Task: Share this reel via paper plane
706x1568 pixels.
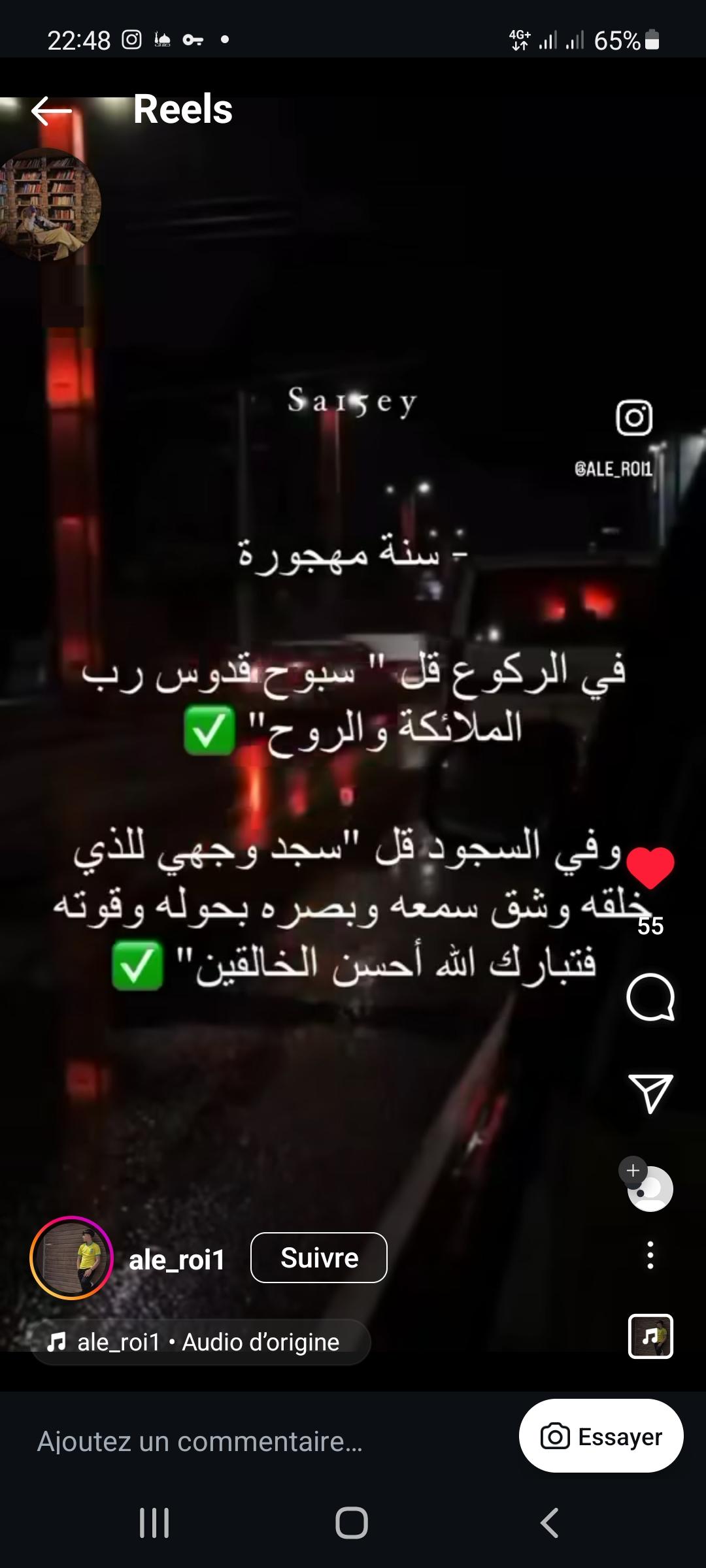Action: click(x=650, y=1093)
